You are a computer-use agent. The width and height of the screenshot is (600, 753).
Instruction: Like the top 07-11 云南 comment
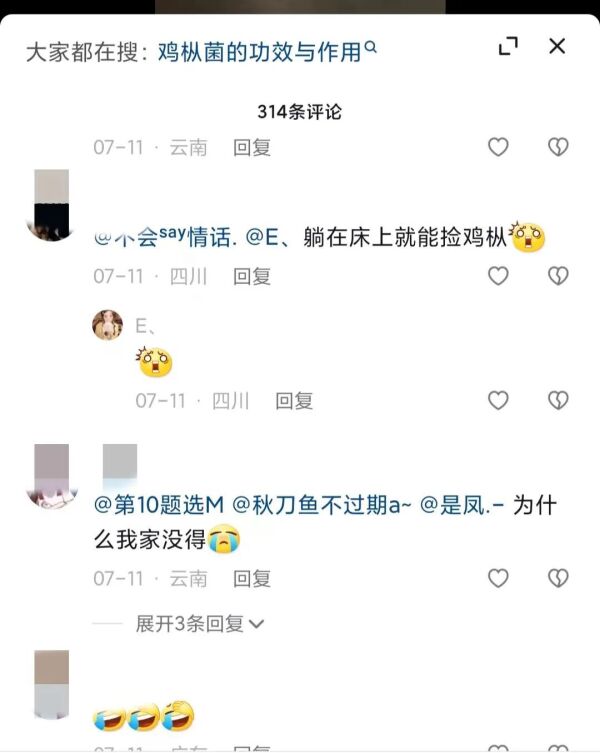(498, 147)
